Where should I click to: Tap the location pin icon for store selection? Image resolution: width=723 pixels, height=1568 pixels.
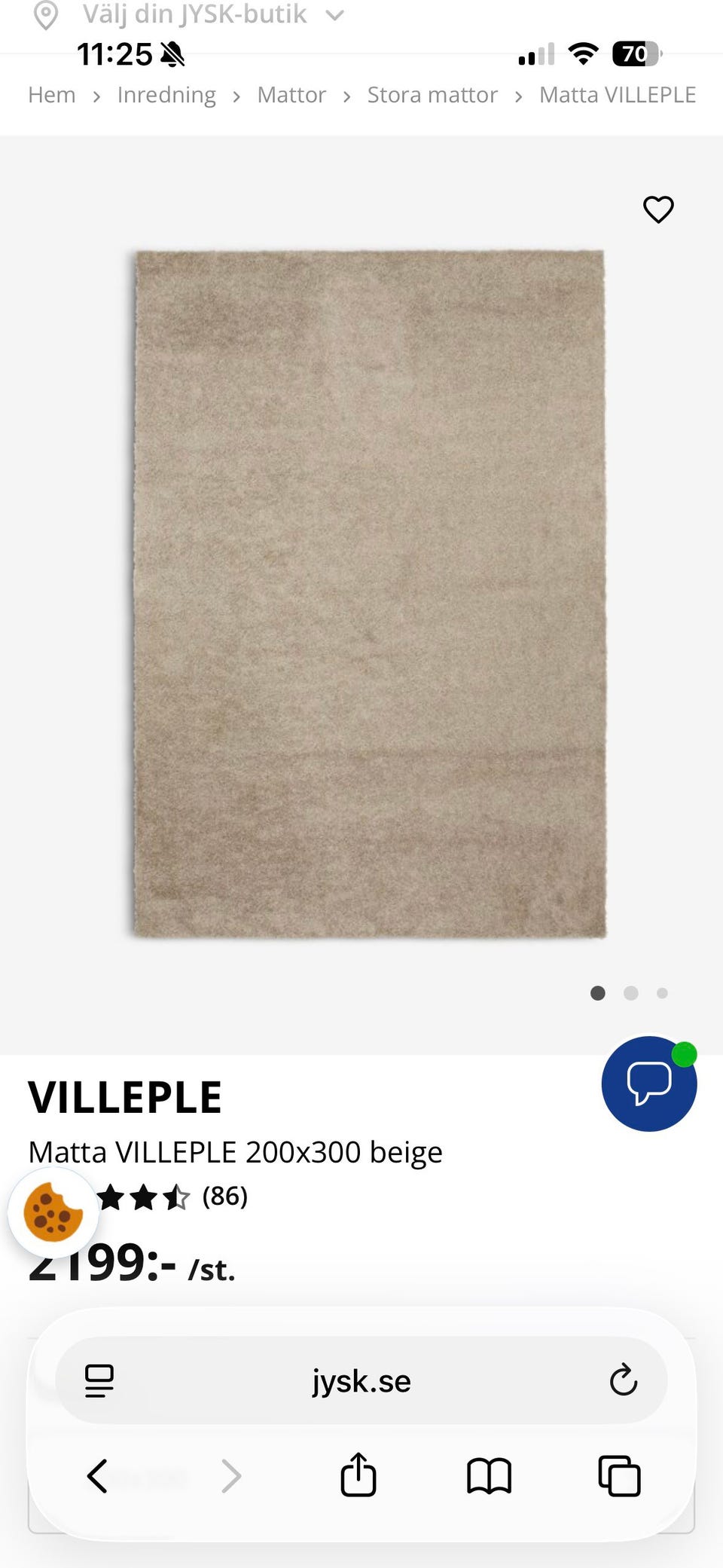click(x=47, y=14)
